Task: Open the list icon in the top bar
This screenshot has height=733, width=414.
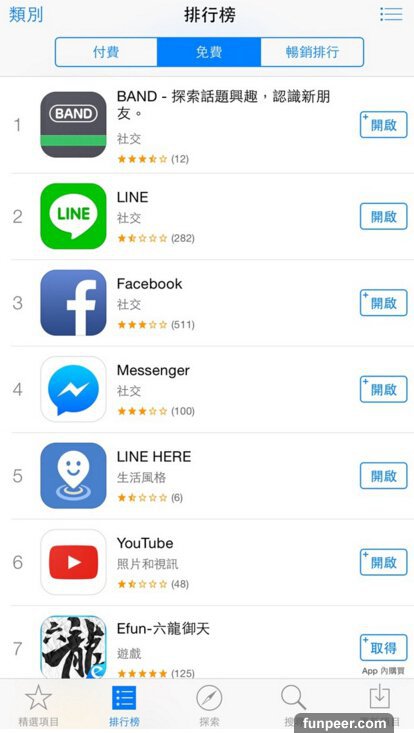Action: (x=391, y=14)
